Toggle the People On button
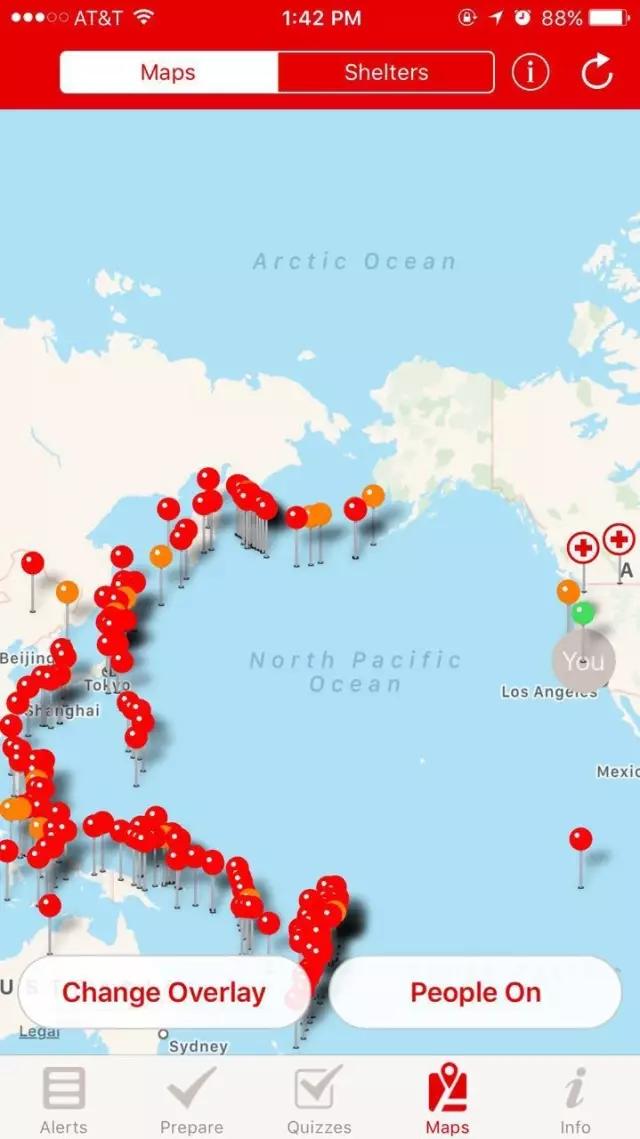Screen dimensions: 640x1139 (476, 992)
